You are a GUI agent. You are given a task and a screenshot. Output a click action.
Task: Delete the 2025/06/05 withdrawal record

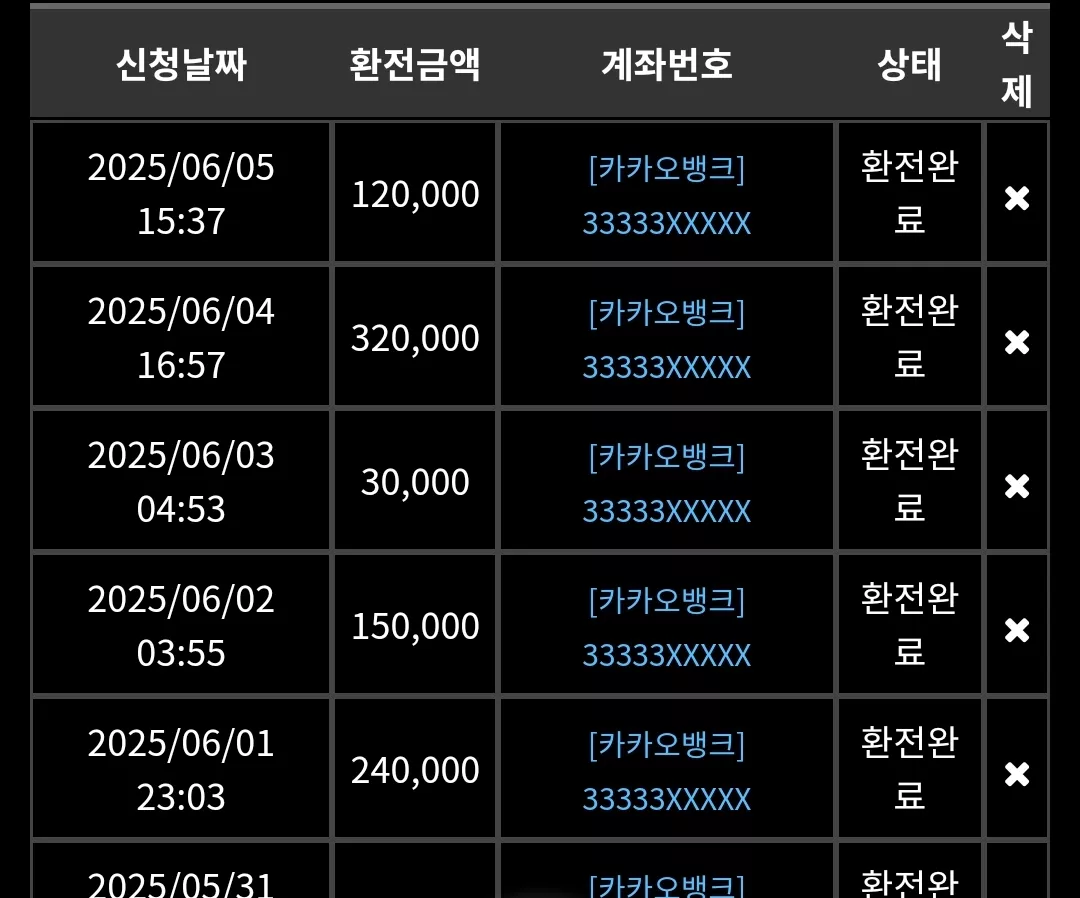pos(1017,198)
